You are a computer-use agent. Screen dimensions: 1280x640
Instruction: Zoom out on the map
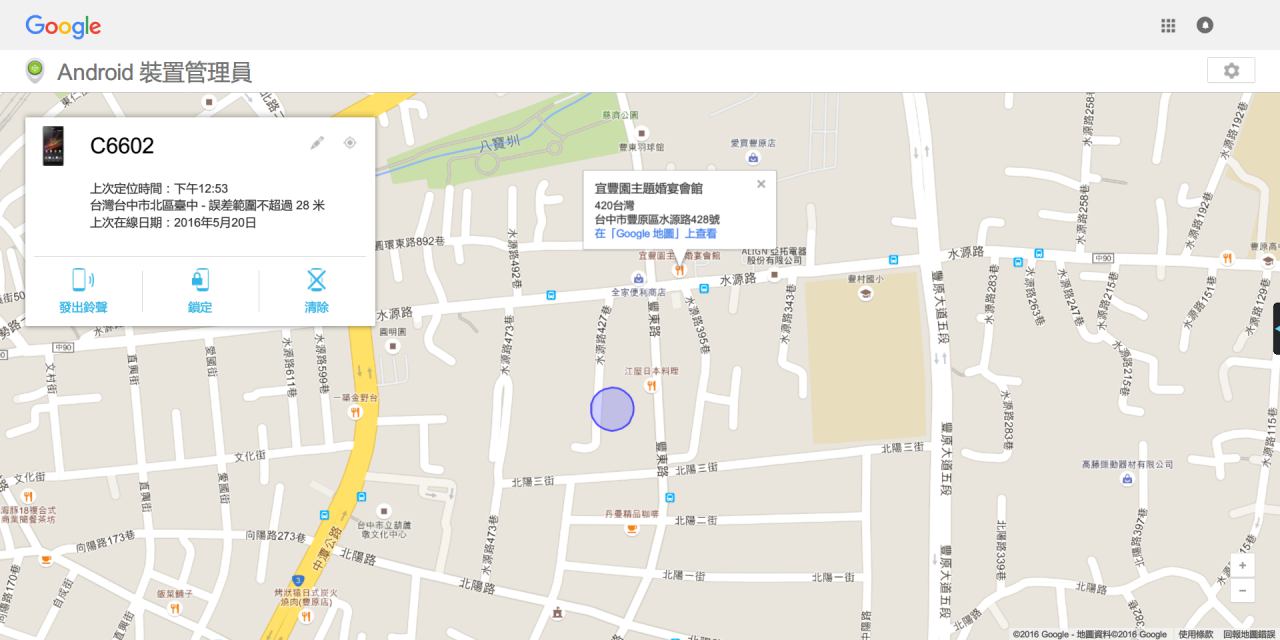[x=1242, y=590]
